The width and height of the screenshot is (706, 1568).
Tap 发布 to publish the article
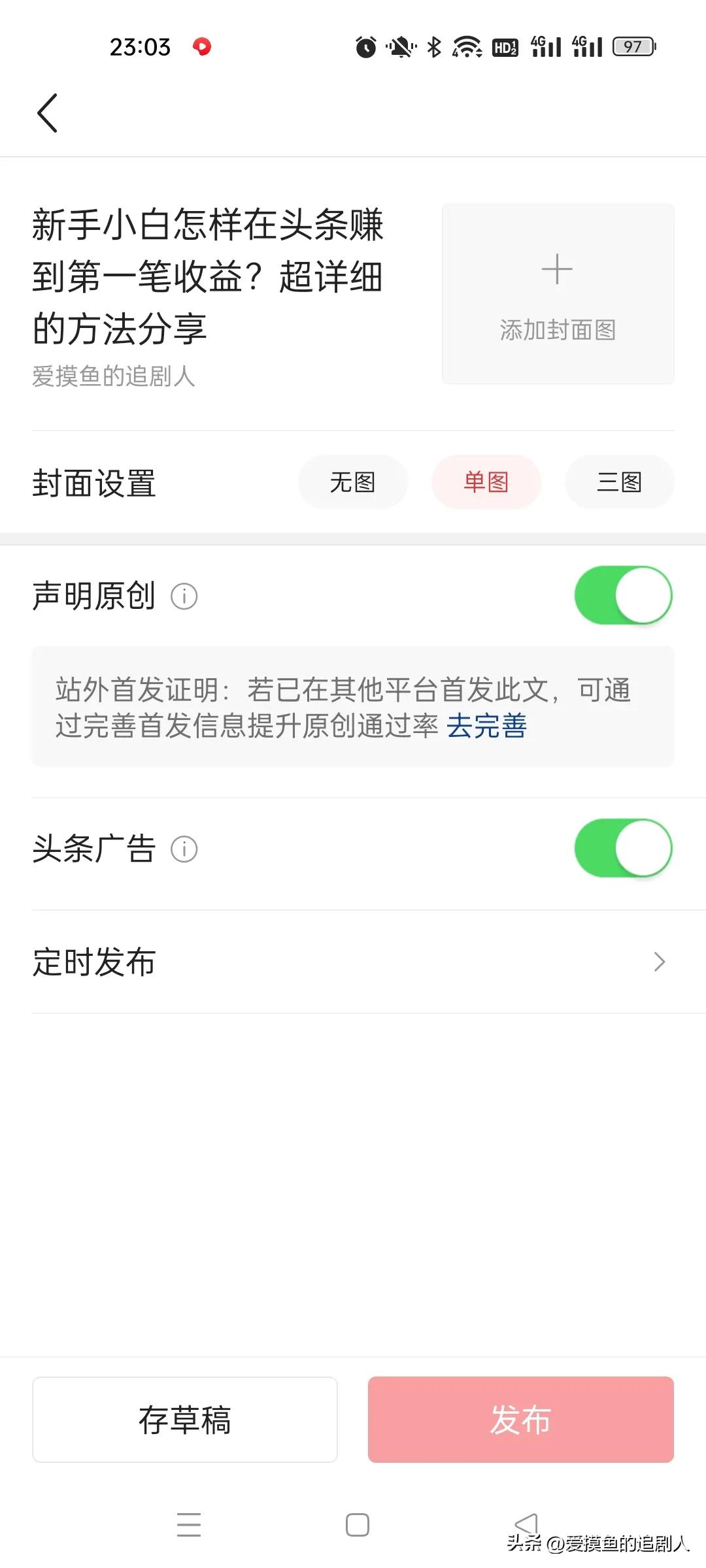click(x=520, y=1419)
